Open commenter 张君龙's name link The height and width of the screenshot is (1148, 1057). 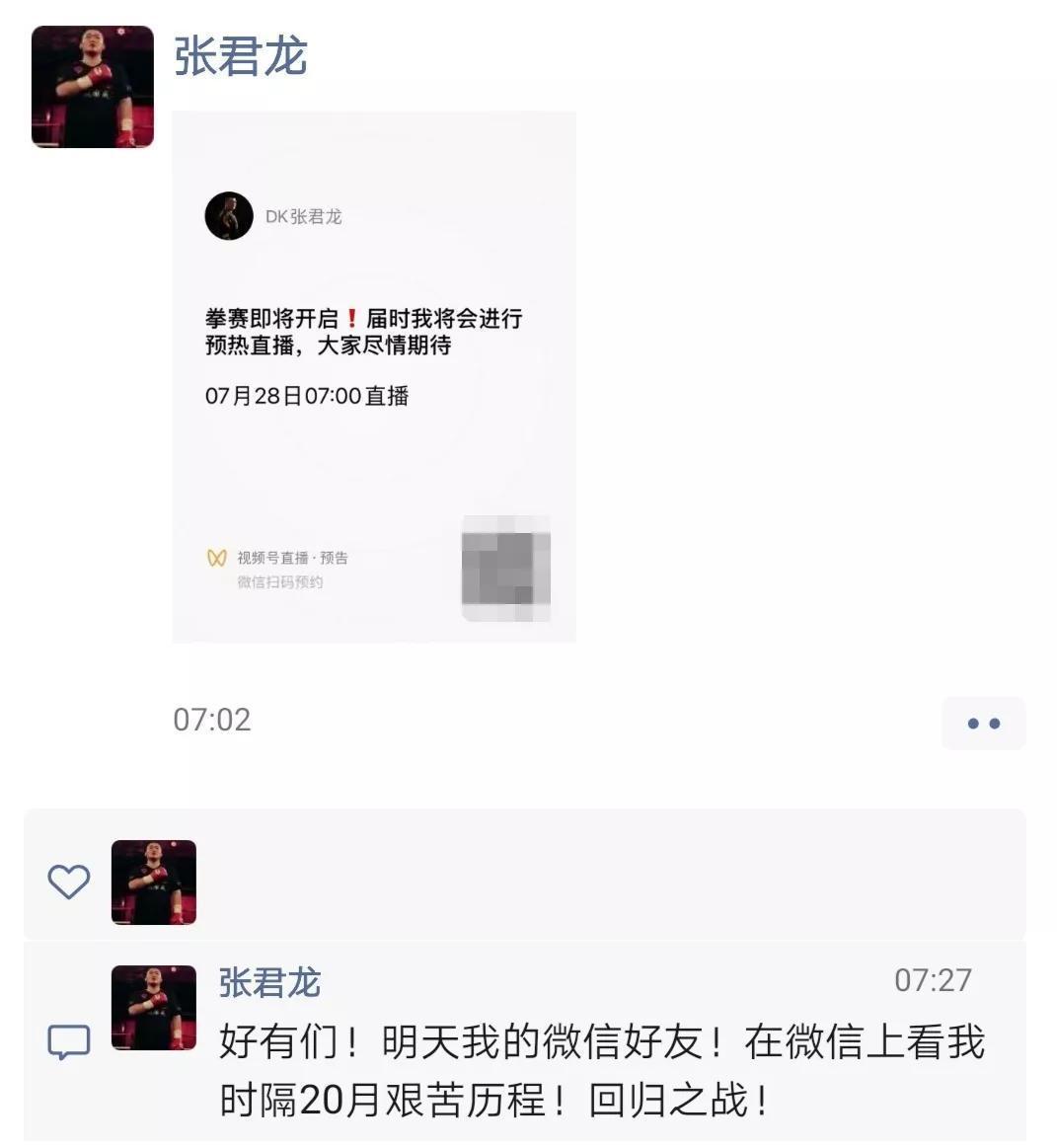269,982
